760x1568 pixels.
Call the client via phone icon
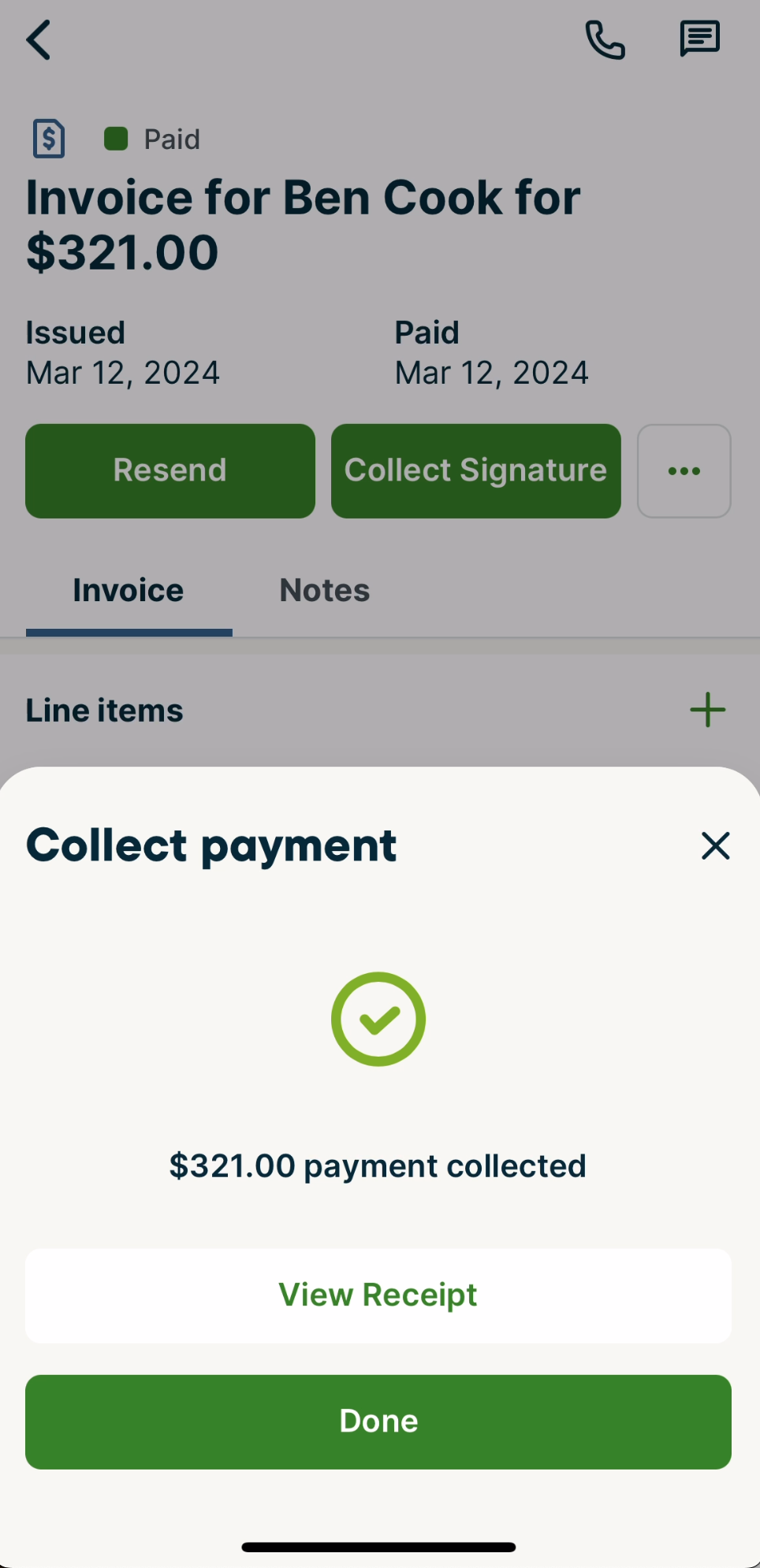pos(605,40)
